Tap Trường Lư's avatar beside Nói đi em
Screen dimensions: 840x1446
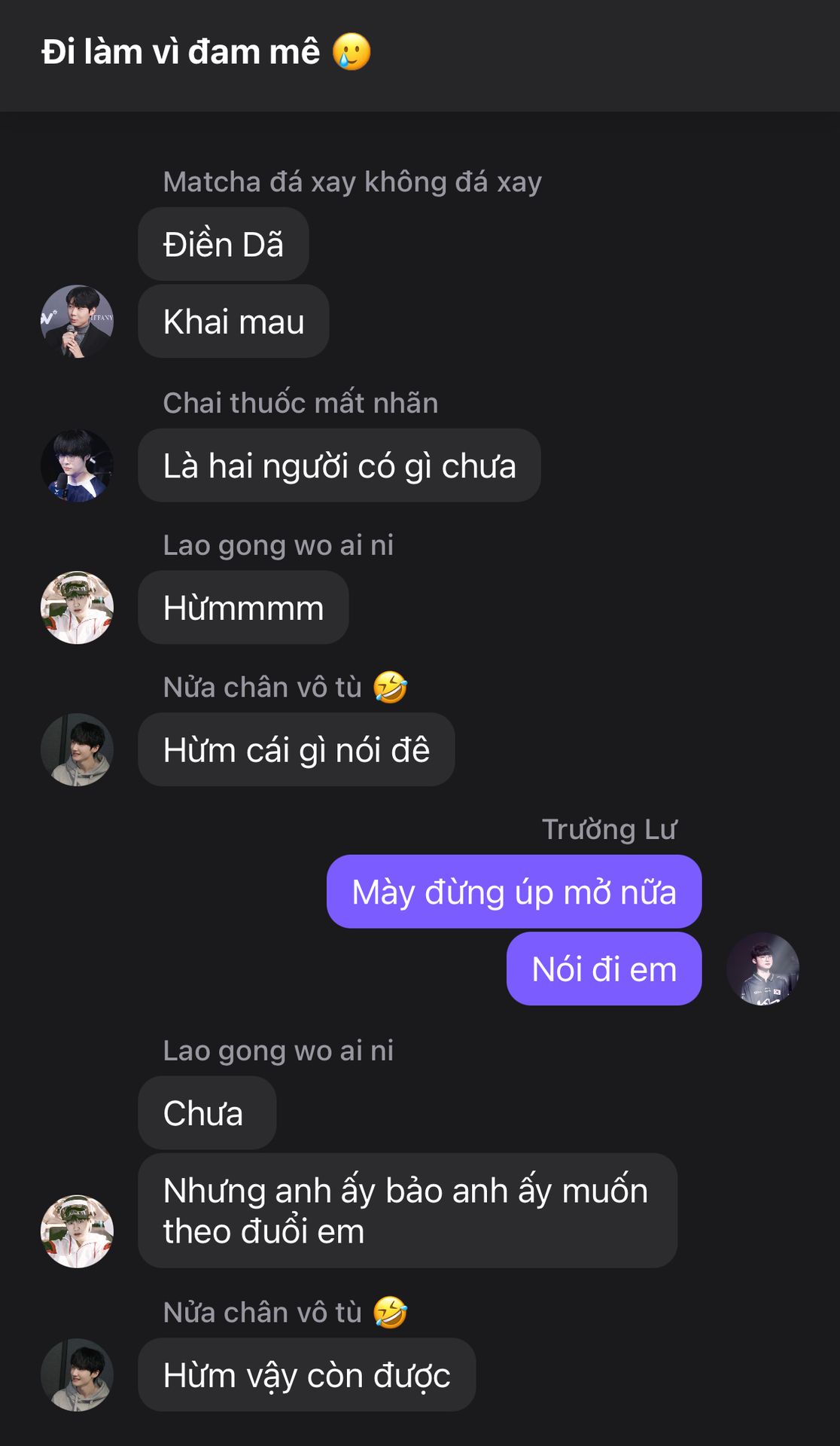[x=762, y=969]
